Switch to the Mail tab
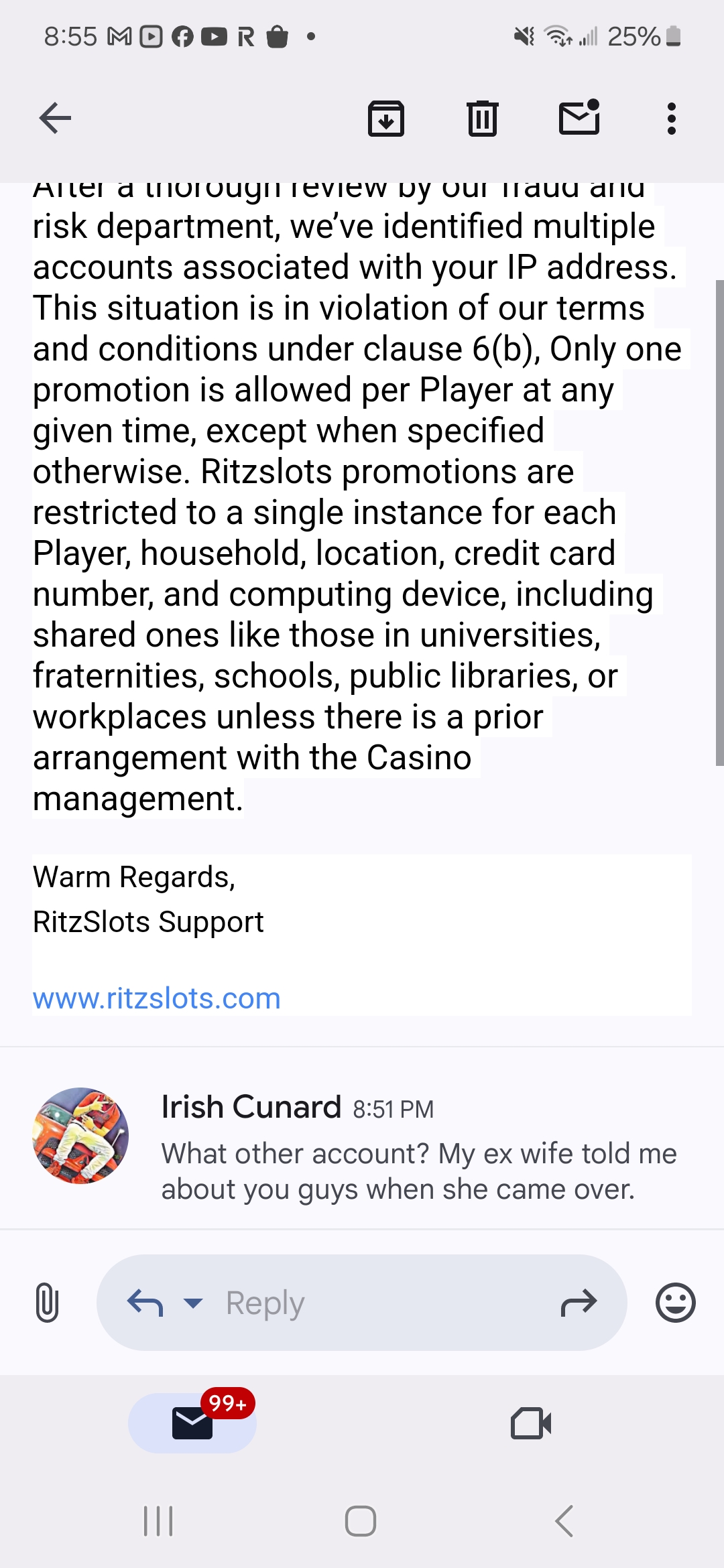724x1568 pixels. 192,1423
